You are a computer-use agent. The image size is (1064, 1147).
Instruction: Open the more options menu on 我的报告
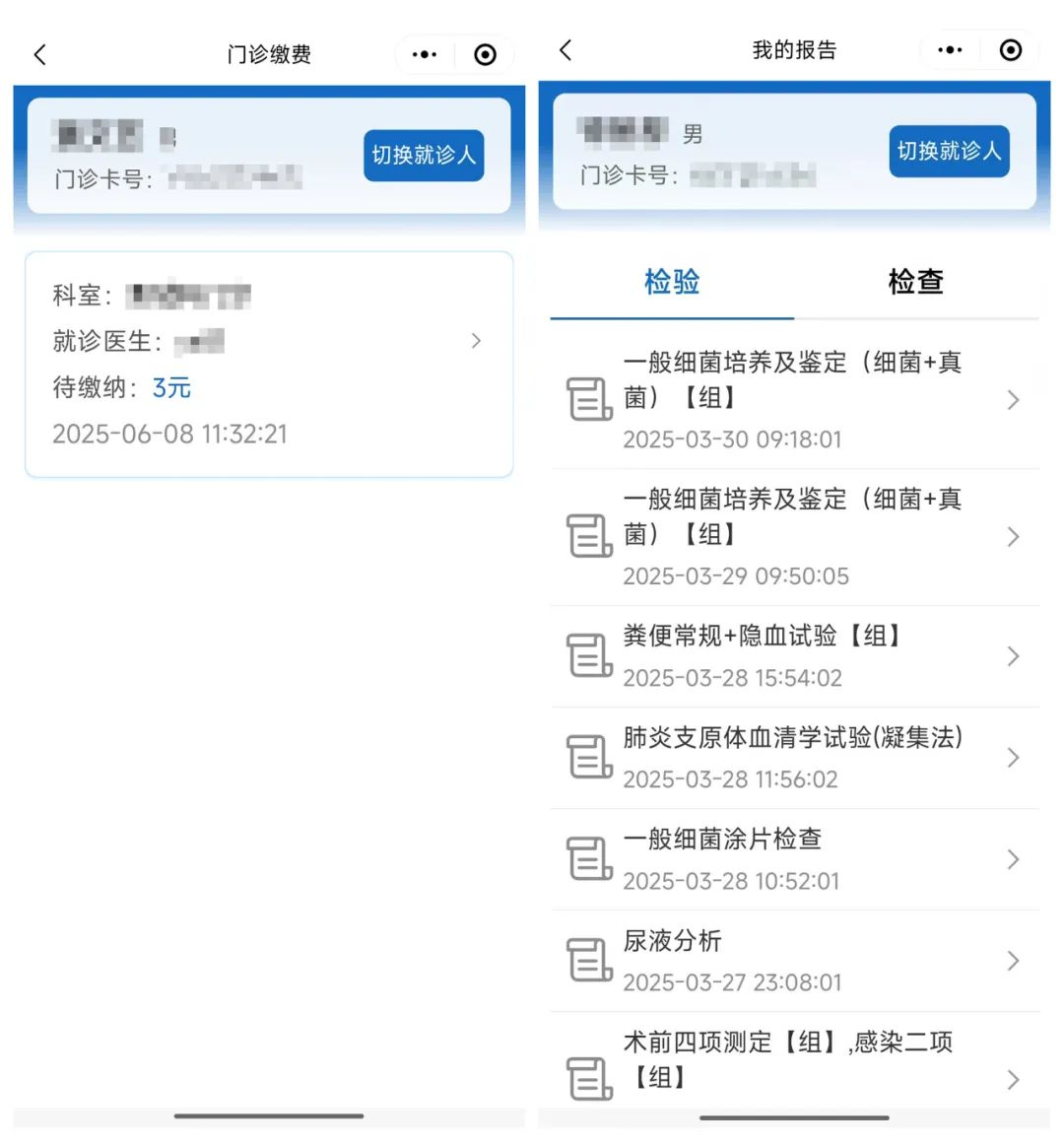coord(950,50)
